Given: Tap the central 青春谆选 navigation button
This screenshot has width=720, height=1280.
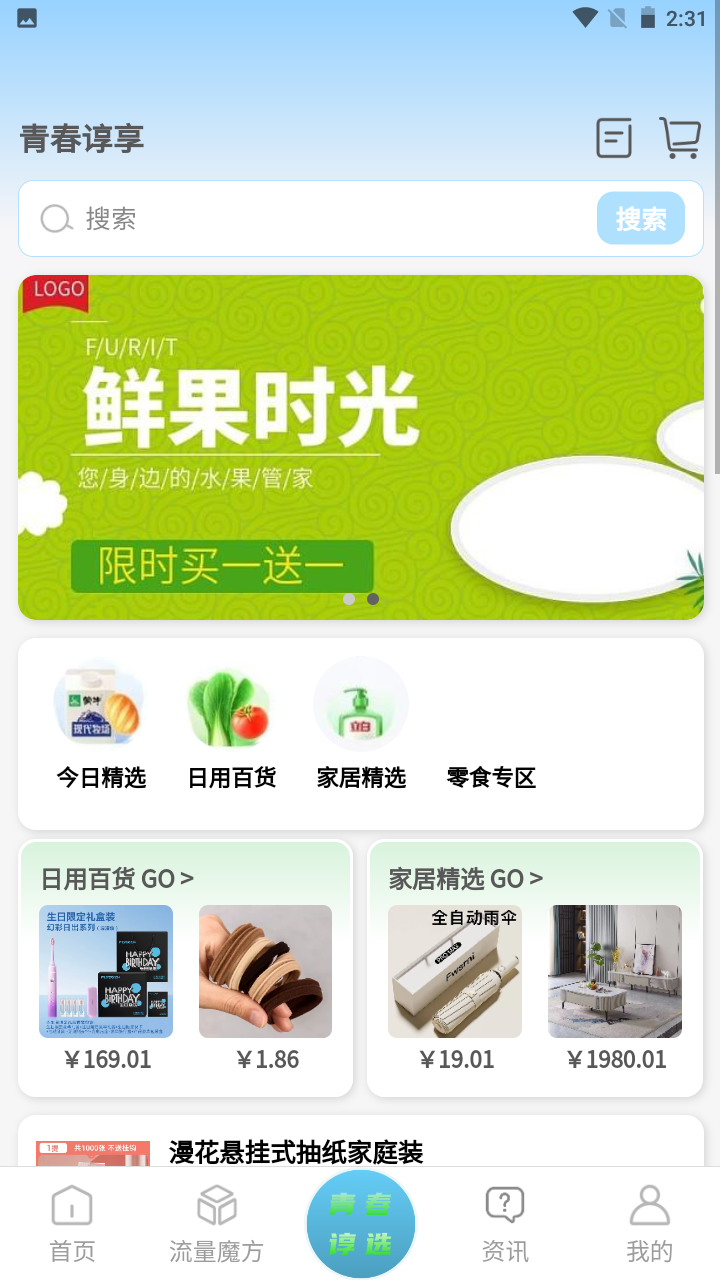Looking at the screenshot, I should click(360, 1222).
